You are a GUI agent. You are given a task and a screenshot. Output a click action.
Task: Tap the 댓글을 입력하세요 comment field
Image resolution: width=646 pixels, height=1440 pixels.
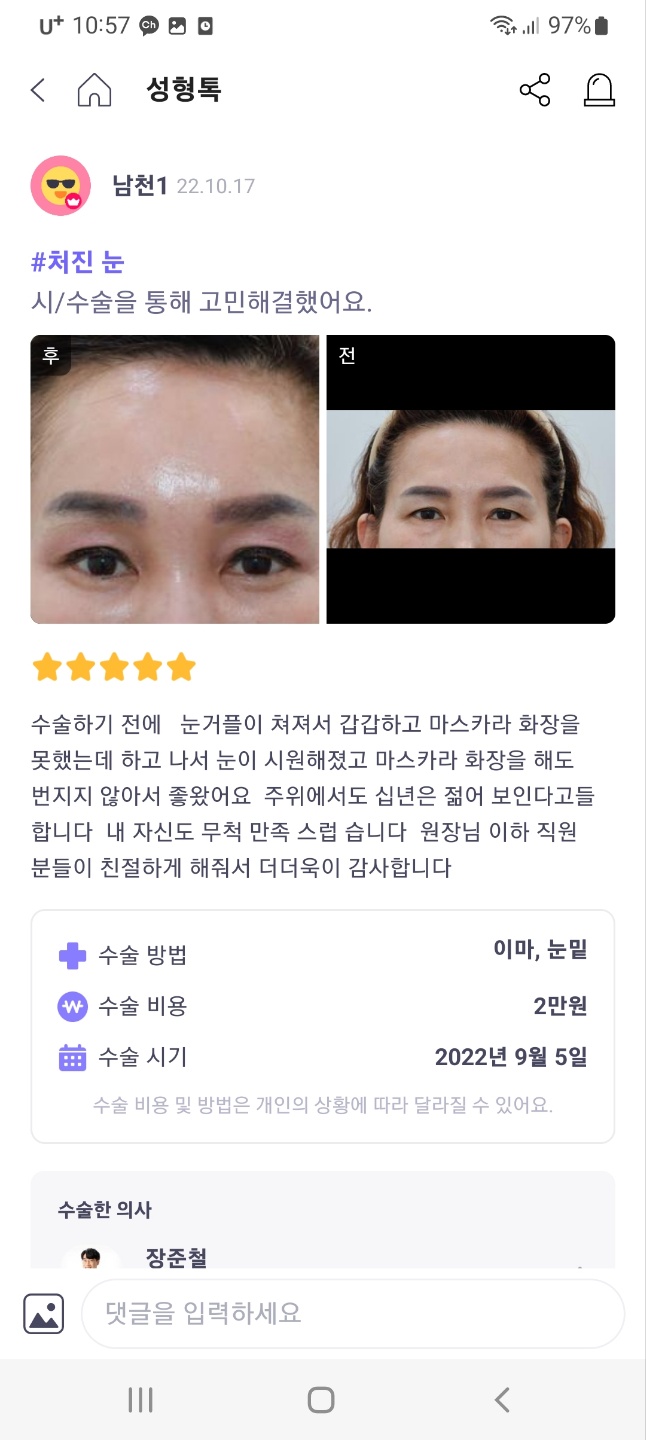(352, 1313)
